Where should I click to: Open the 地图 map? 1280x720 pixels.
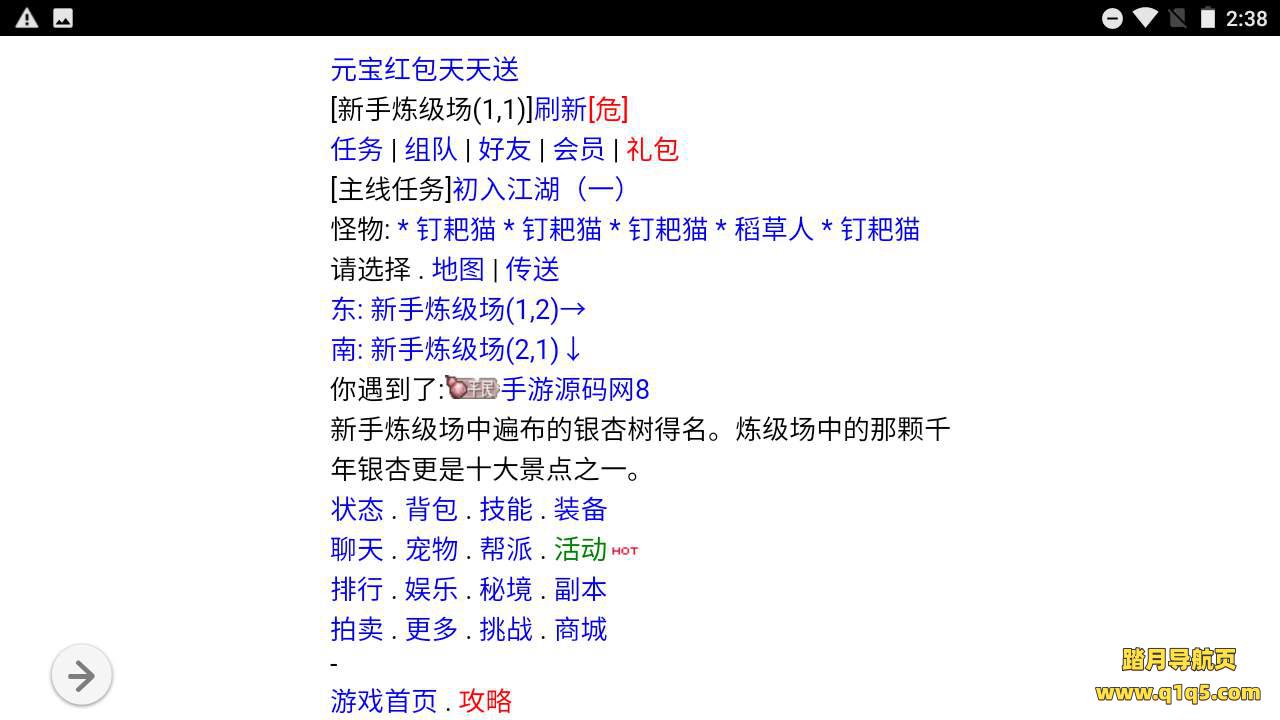coord(458,270)
